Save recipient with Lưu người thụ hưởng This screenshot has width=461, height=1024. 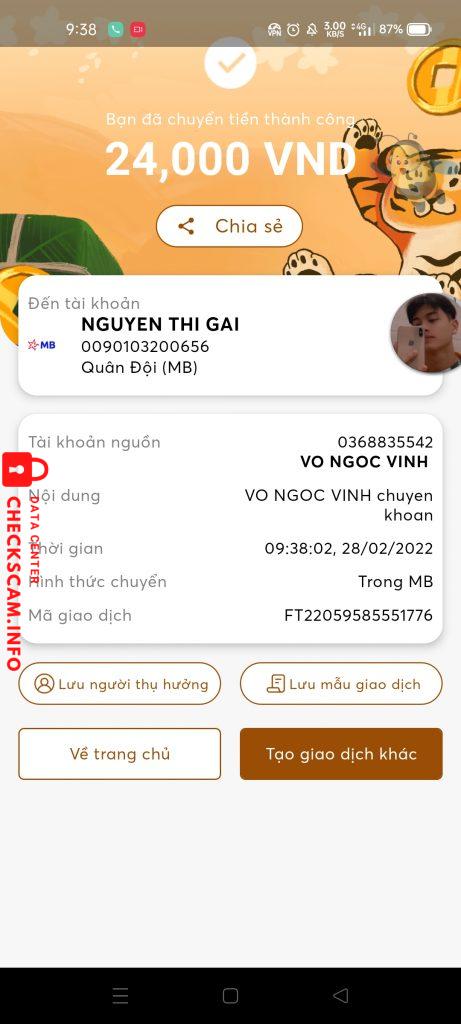(x=119, y=684)
